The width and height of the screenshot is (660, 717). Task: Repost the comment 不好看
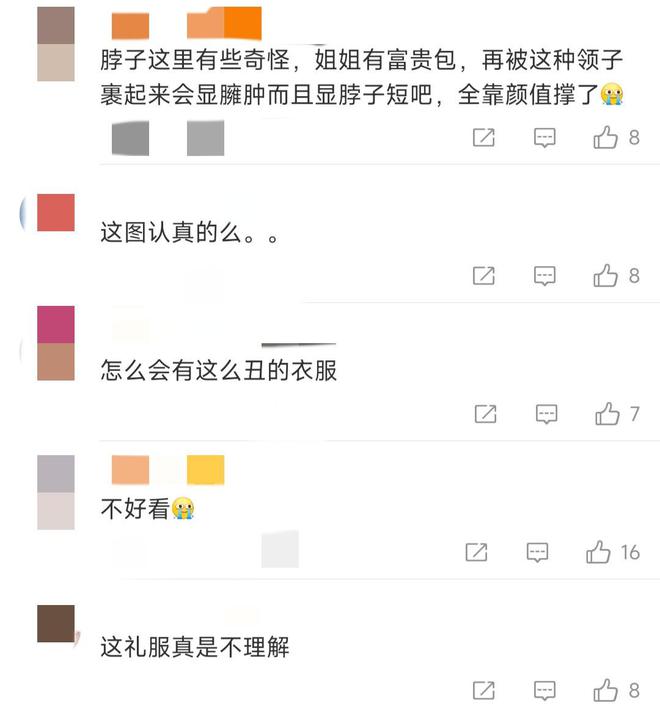pos(477,551)
